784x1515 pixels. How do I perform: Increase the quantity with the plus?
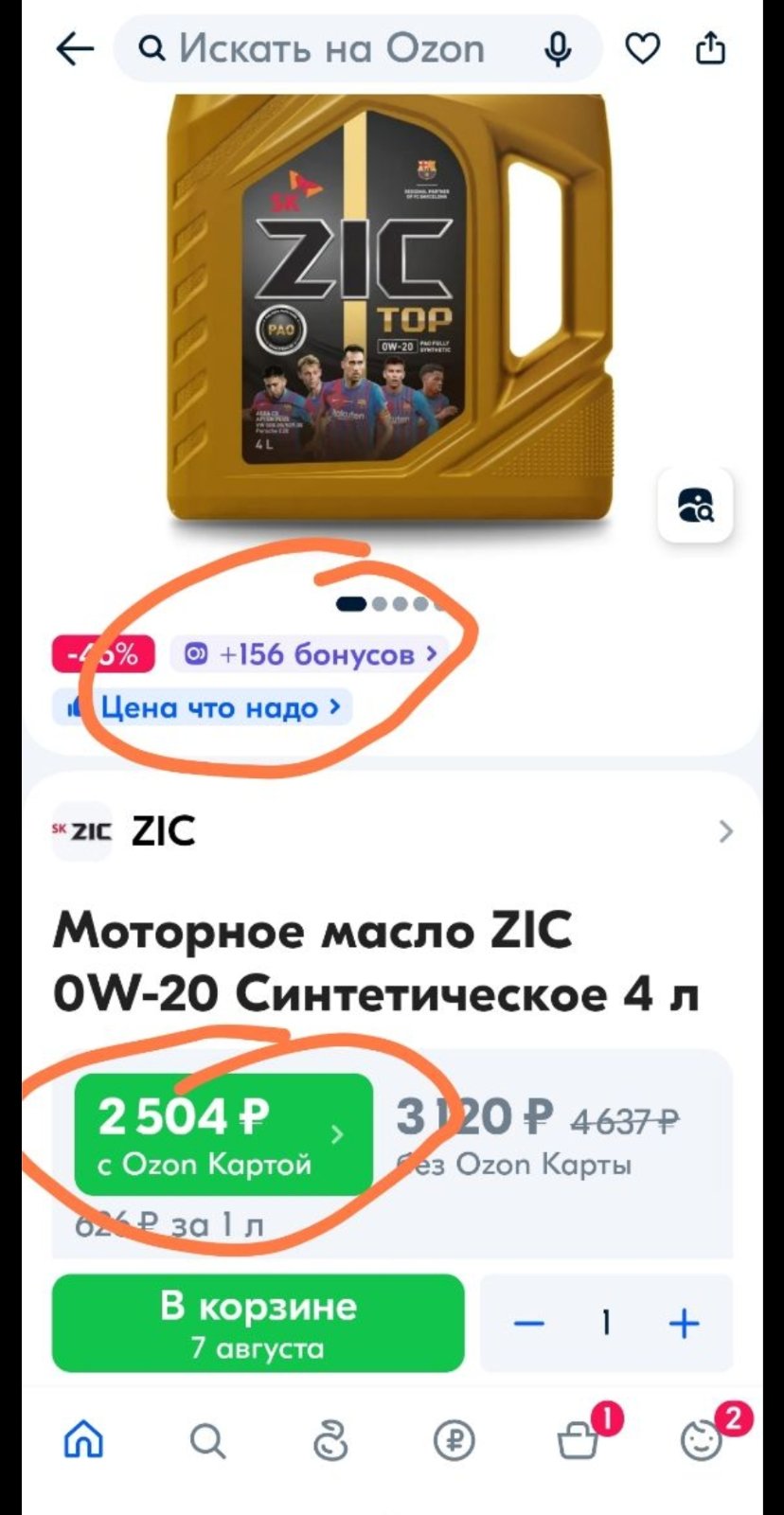click(x=684, y=1323)
